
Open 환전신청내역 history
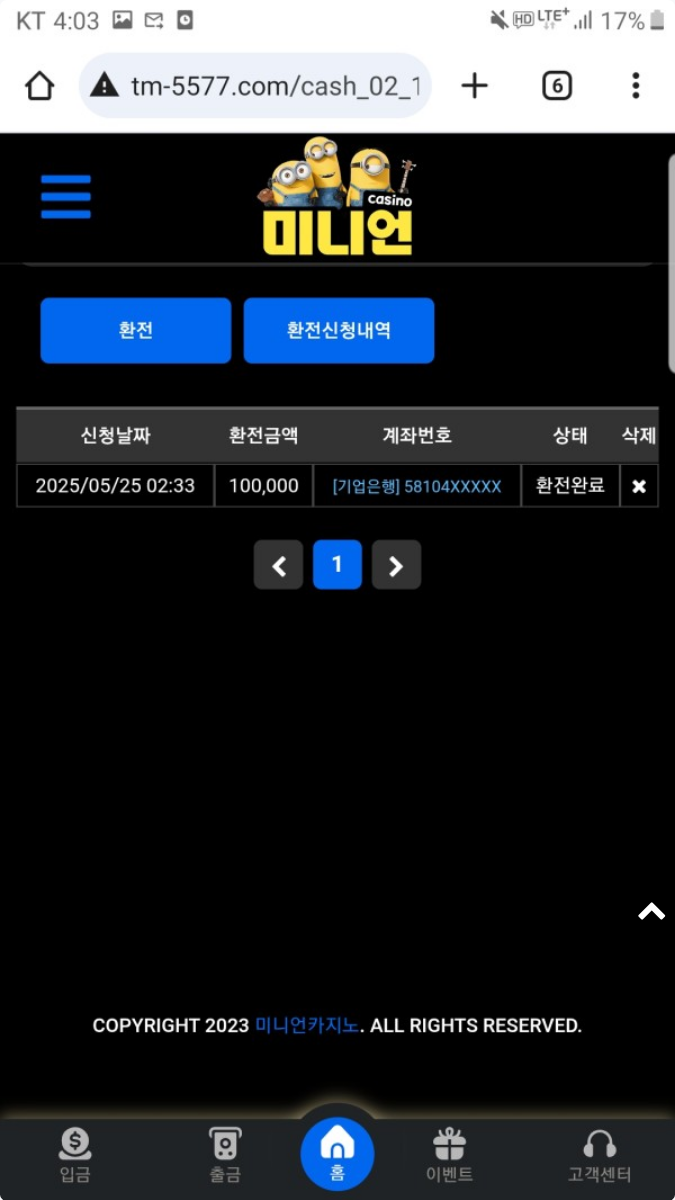[339, 330]
